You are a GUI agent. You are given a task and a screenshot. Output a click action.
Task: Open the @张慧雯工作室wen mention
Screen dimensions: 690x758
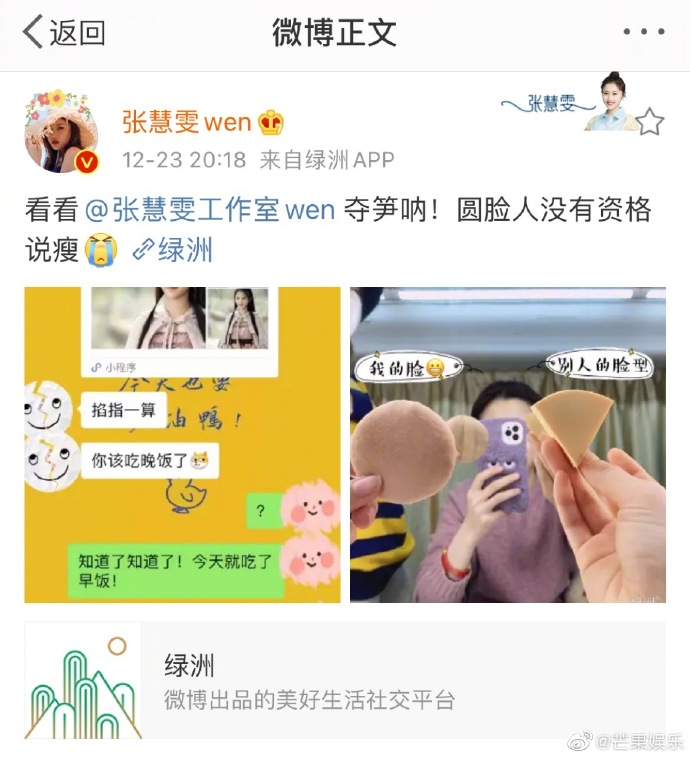pos(209,209)
